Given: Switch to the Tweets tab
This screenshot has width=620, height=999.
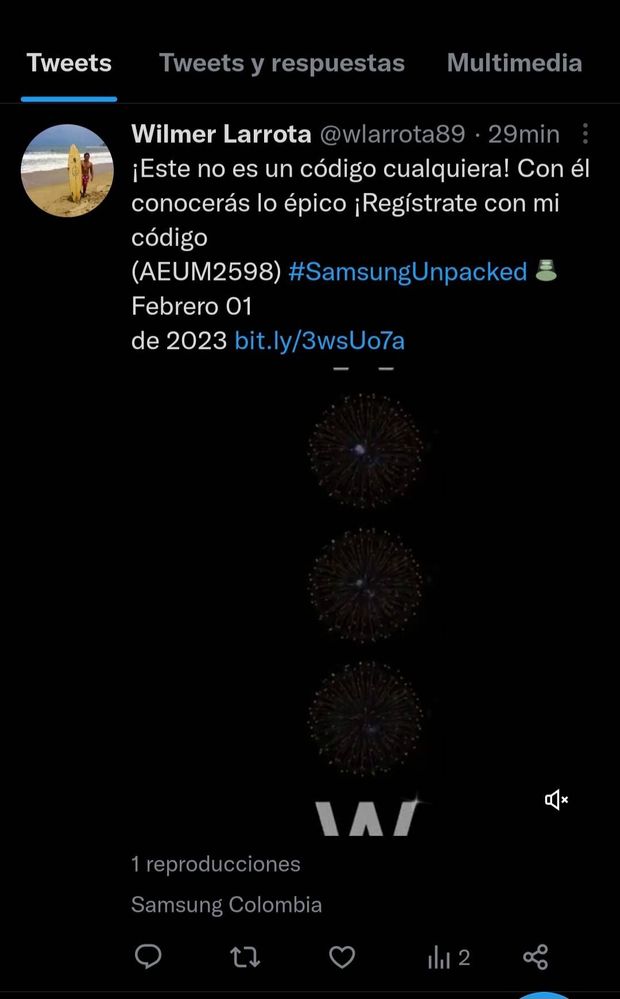Looking at the screenshot, I should coord(69,63).
